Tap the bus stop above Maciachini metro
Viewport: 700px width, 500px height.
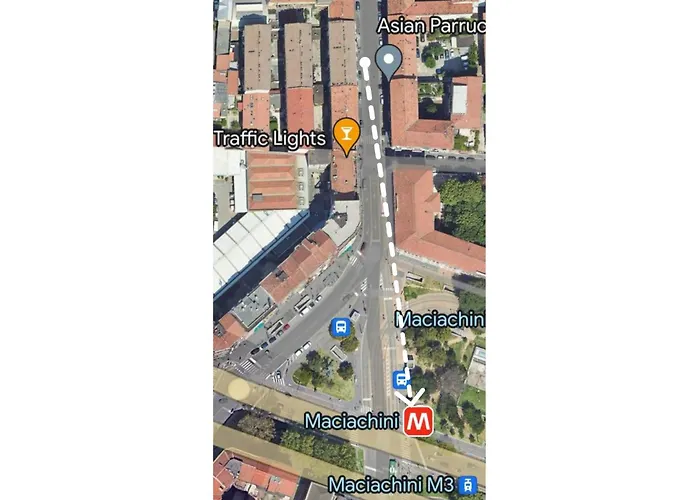401,379
